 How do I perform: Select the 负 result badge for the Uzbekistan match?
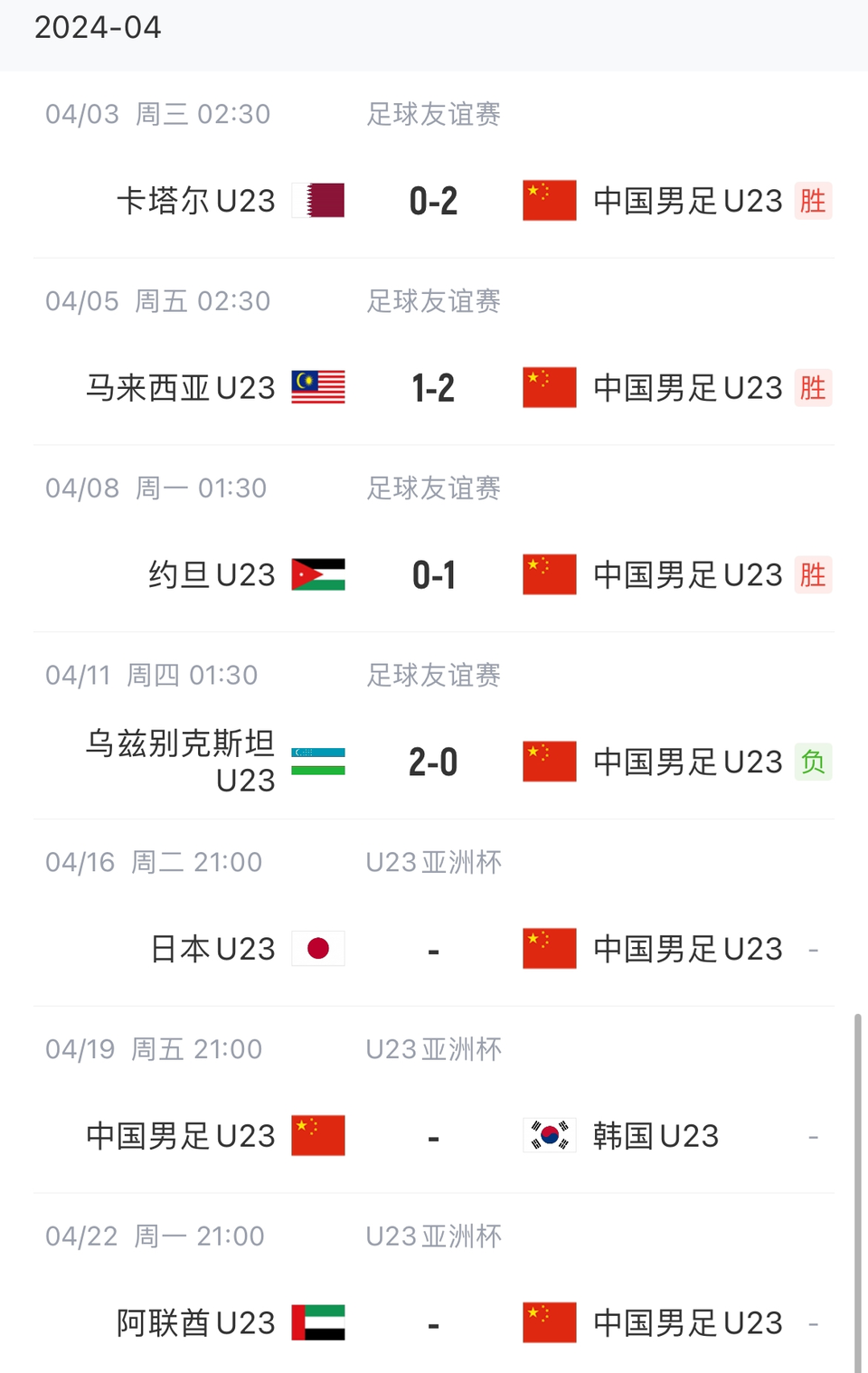pyautogui.click(x=813, y=762)
